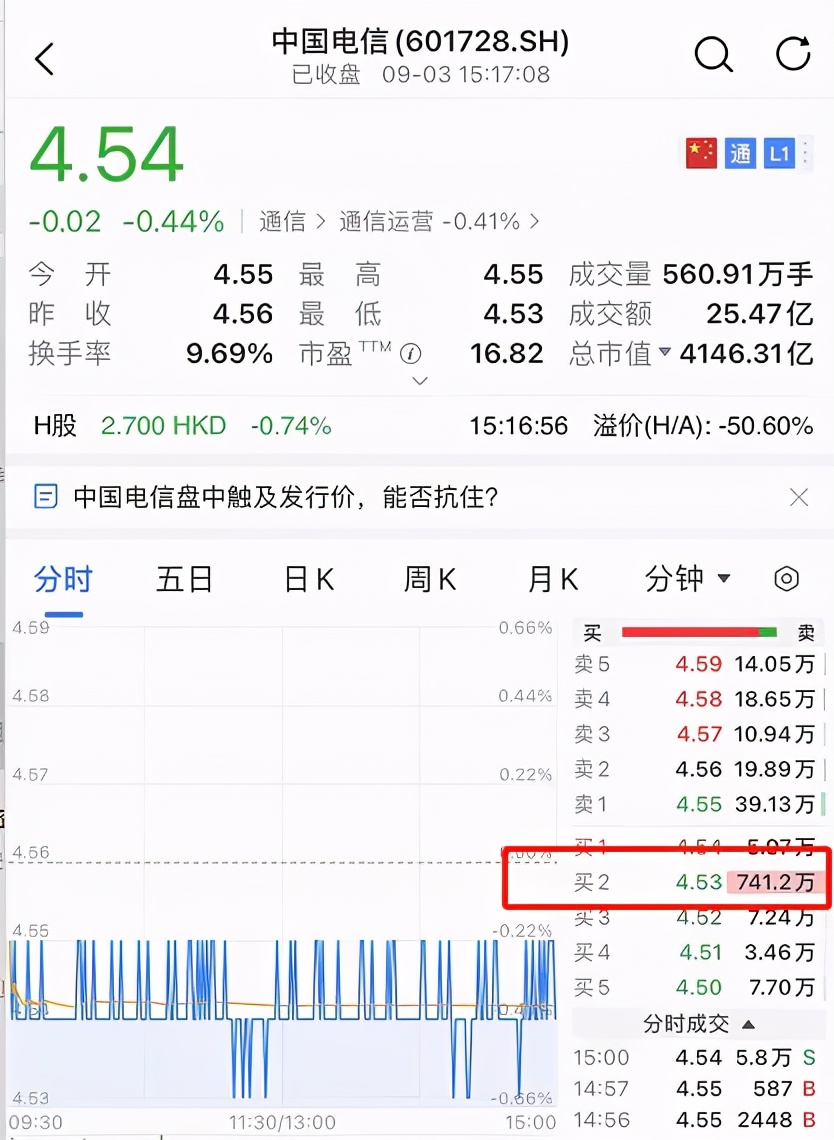Image resolution: width=834 pixels, height=1140 pixels.
Task: View P/E explanation via the info icon
Action: (413, 353)
